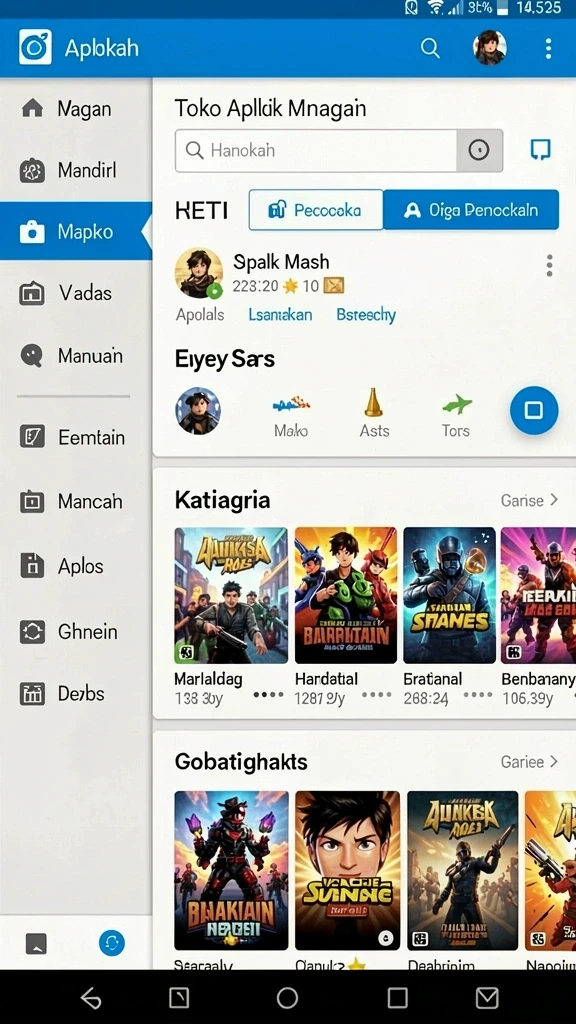Image resolution: width=576 pixels, height=1024 pixels.
Task: Go to the system home button
Action: 287,997
